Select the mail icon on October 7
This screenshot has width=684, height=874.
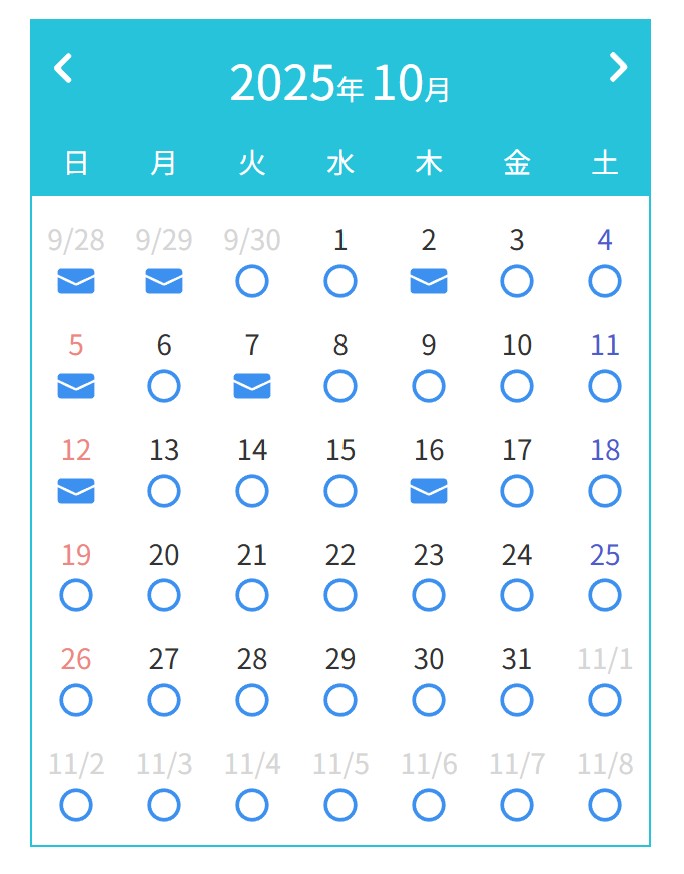(x=252, y=386)
